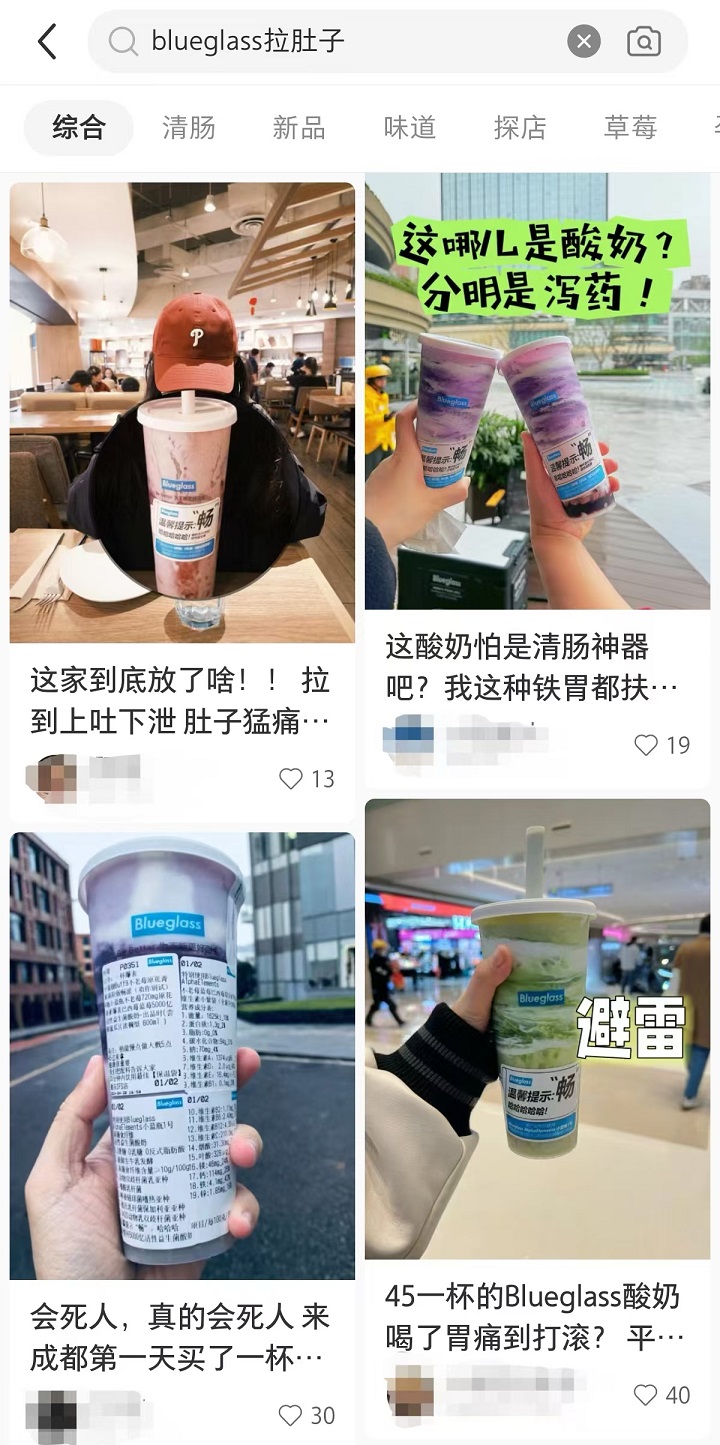Tap the magnifying glass search icon
The width and height of the screenshot is (720, 1445).
[x=122, y=42]
